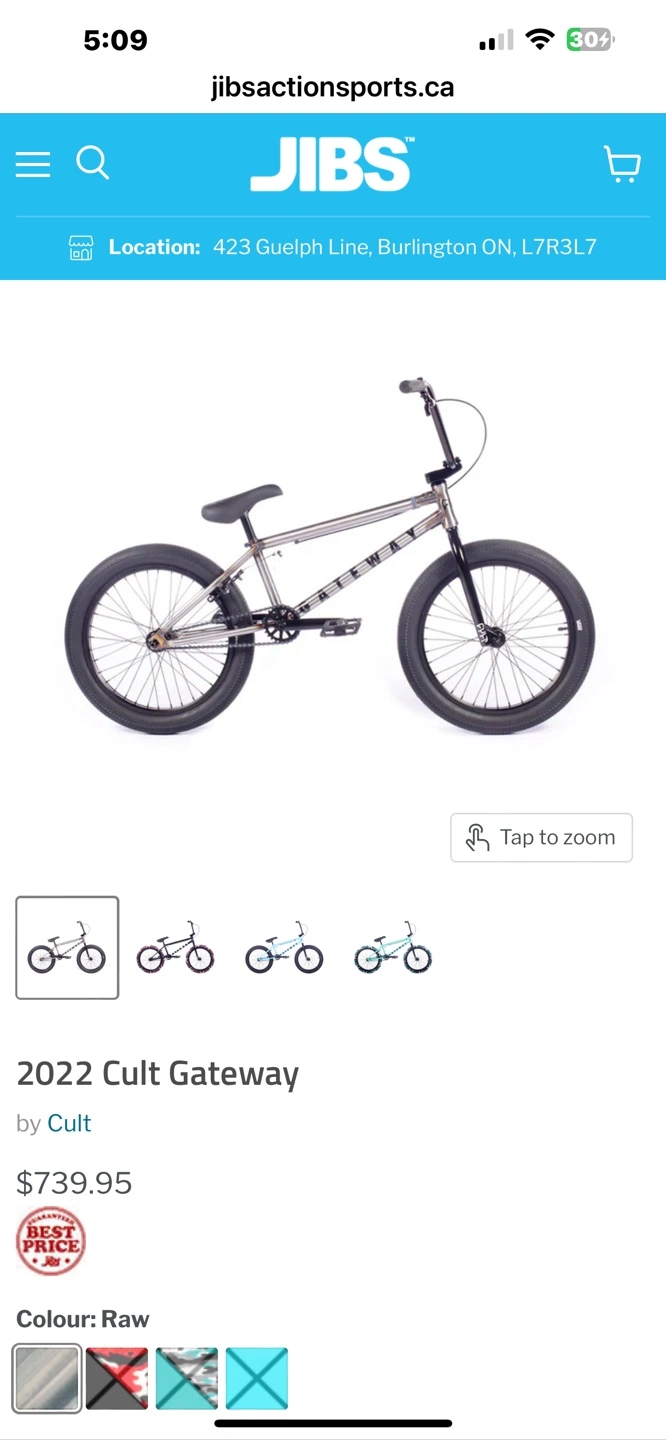Viewport: 666px width, 1440px height.
Task: Select the light blue bike thumbnail
Action: (x=285, y=948)
